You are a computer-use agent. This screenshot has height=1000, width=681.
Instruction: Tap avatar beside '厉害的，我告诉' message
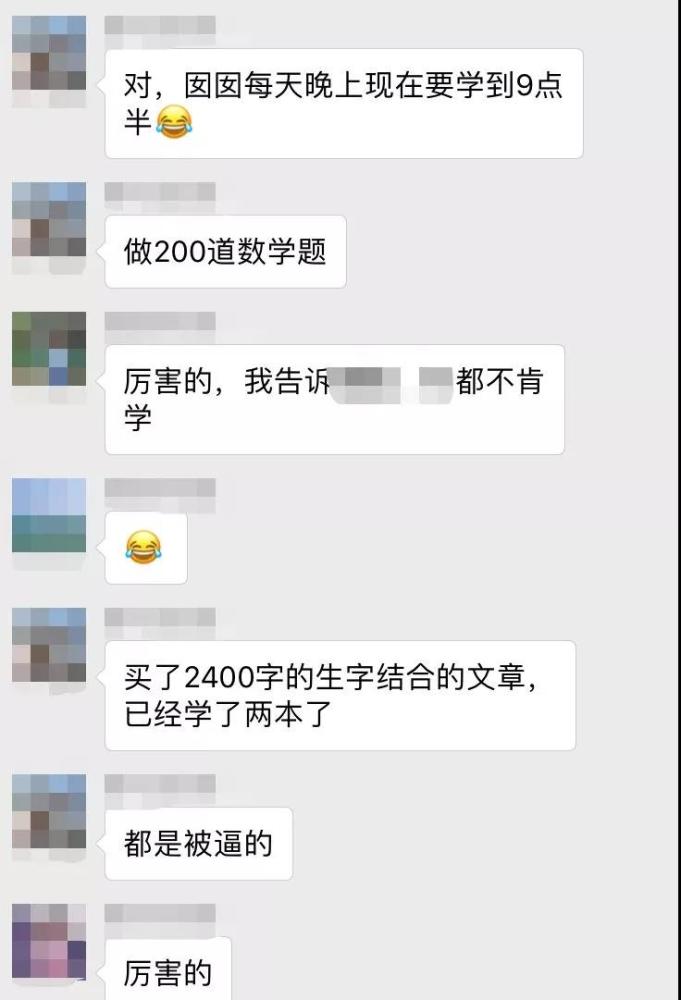point(49,349)
